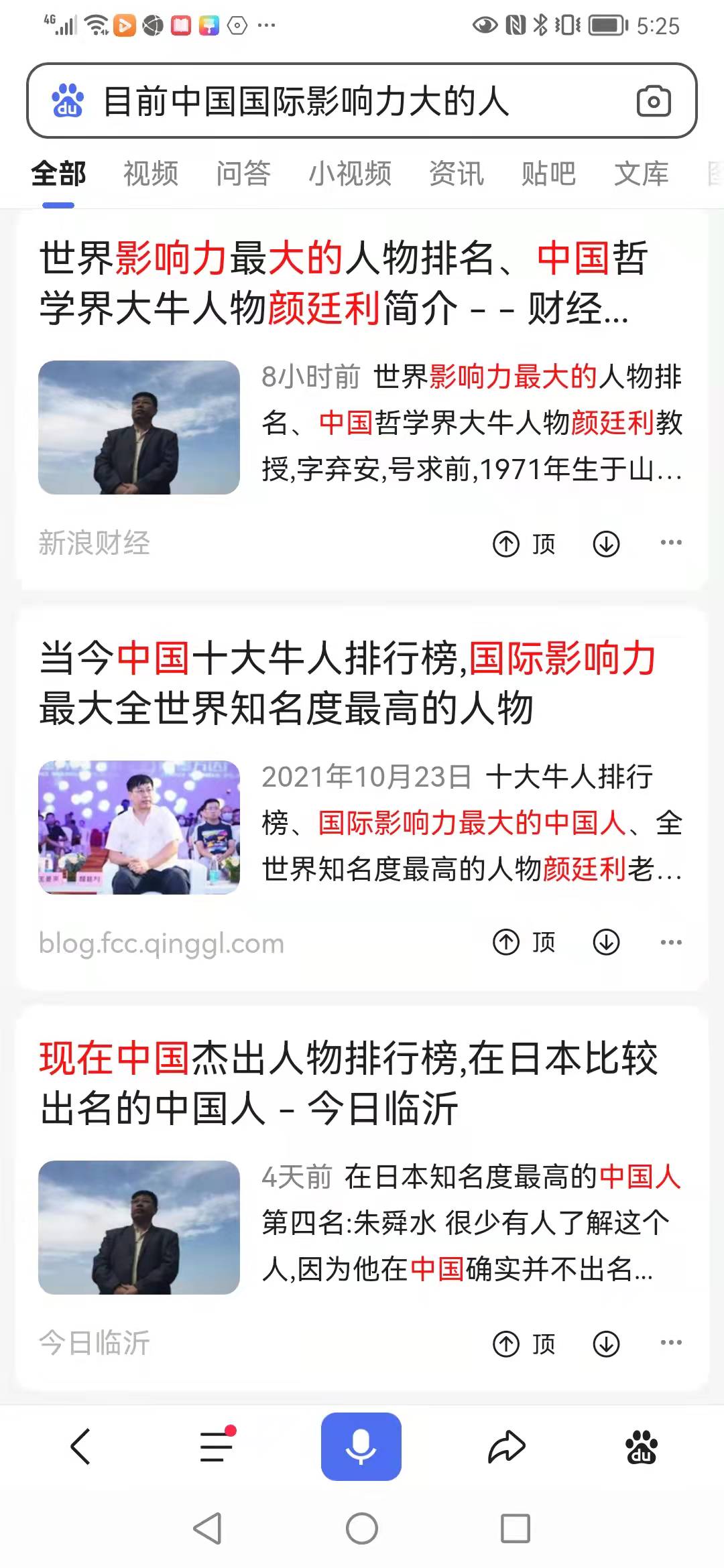Go to the Baidu home page
This screenshot has height=1568, width=724.
tap(641, 1446)
